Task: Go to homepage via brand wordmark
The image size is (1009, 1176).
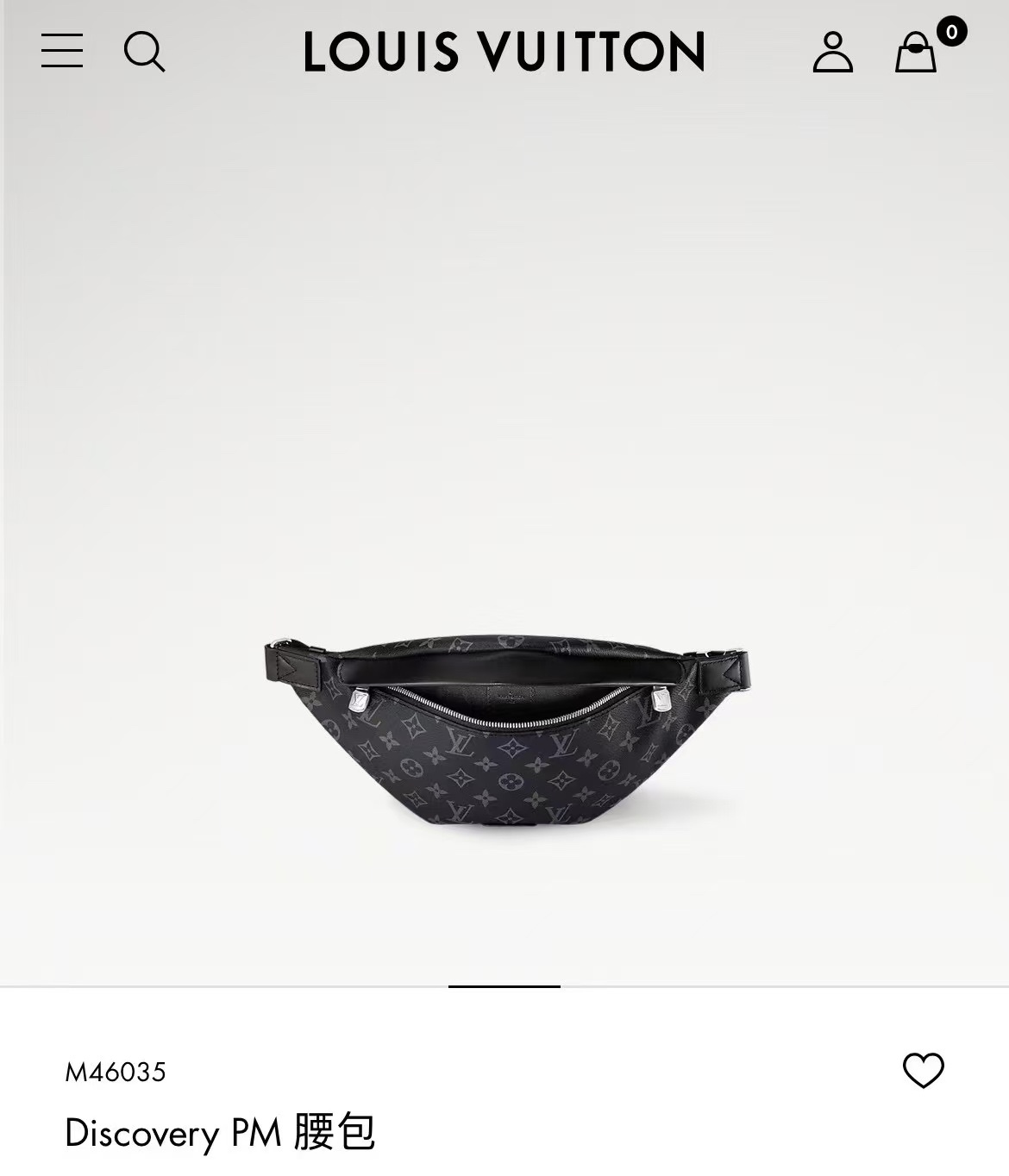Action: point(504,52)
